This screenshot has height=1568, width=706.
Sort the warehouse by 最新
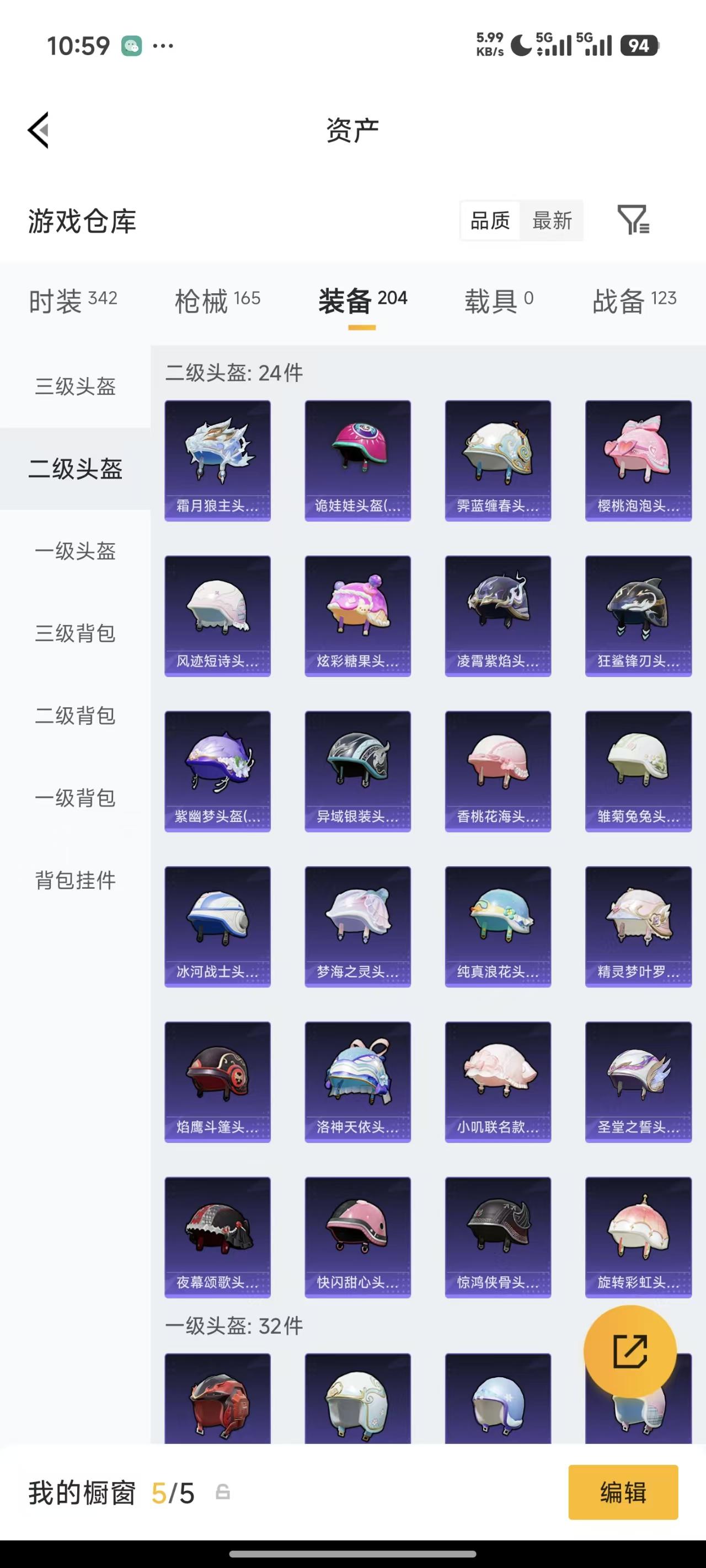552,221
